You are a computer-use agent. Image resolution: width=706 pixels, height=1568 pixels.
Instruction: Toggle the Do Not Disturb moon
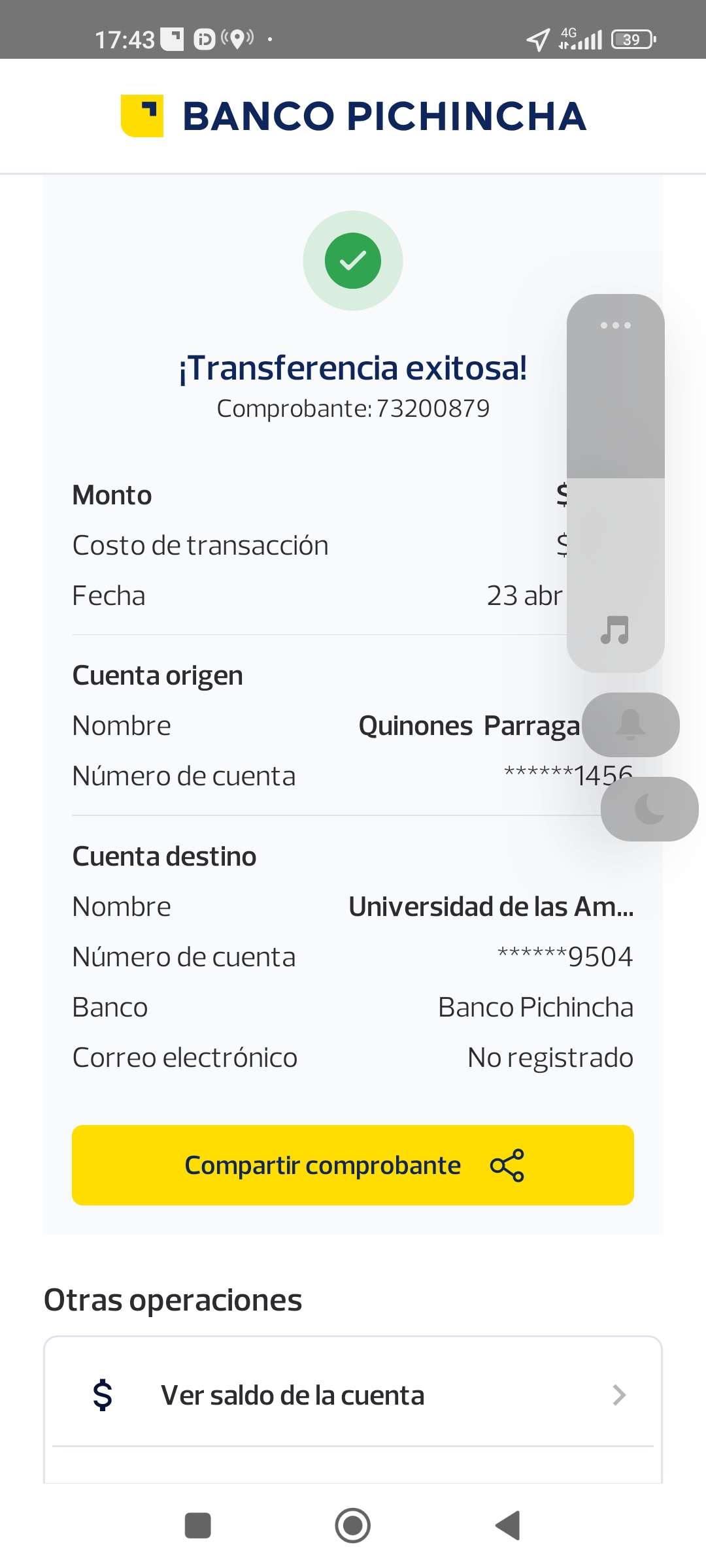649,809
